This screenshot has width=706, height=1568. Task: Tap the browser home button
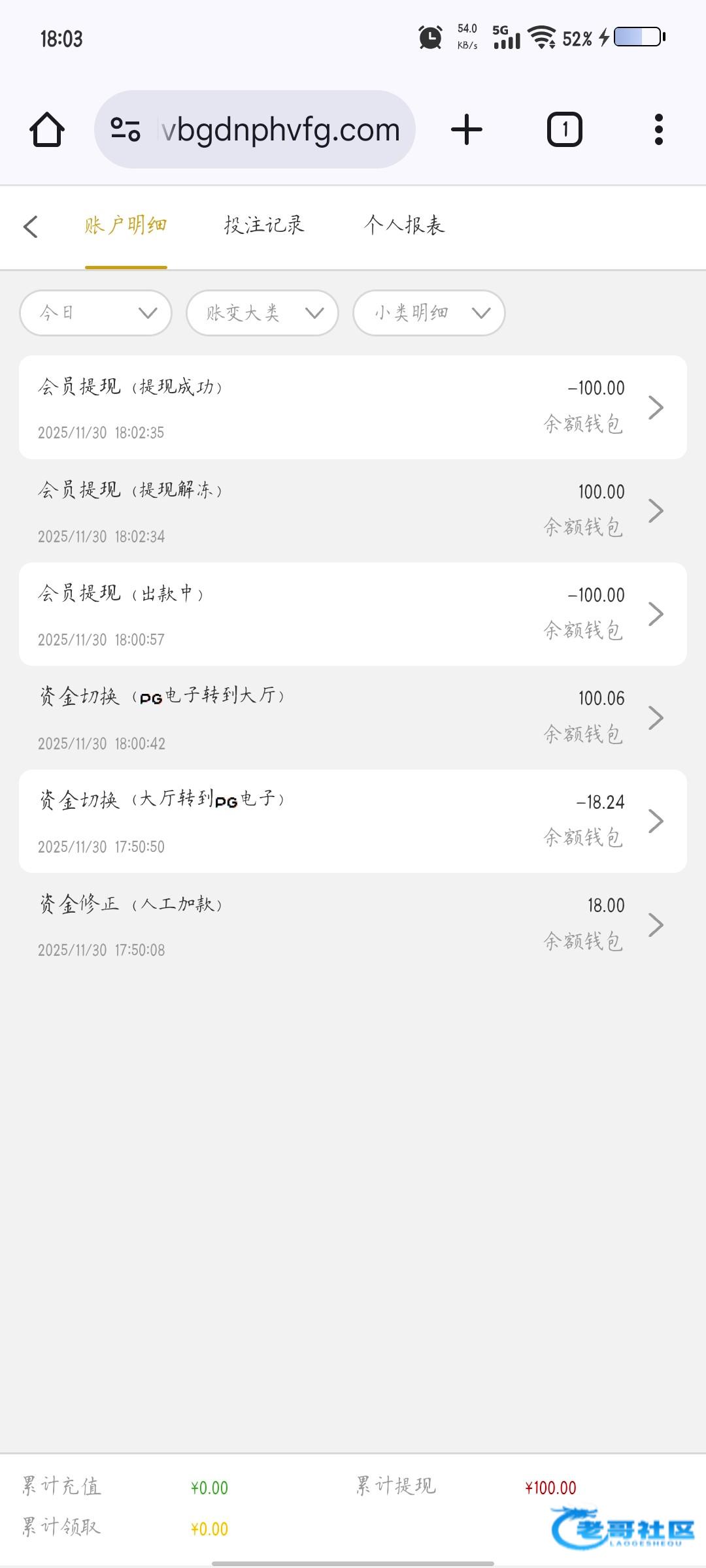pos(47,129)
